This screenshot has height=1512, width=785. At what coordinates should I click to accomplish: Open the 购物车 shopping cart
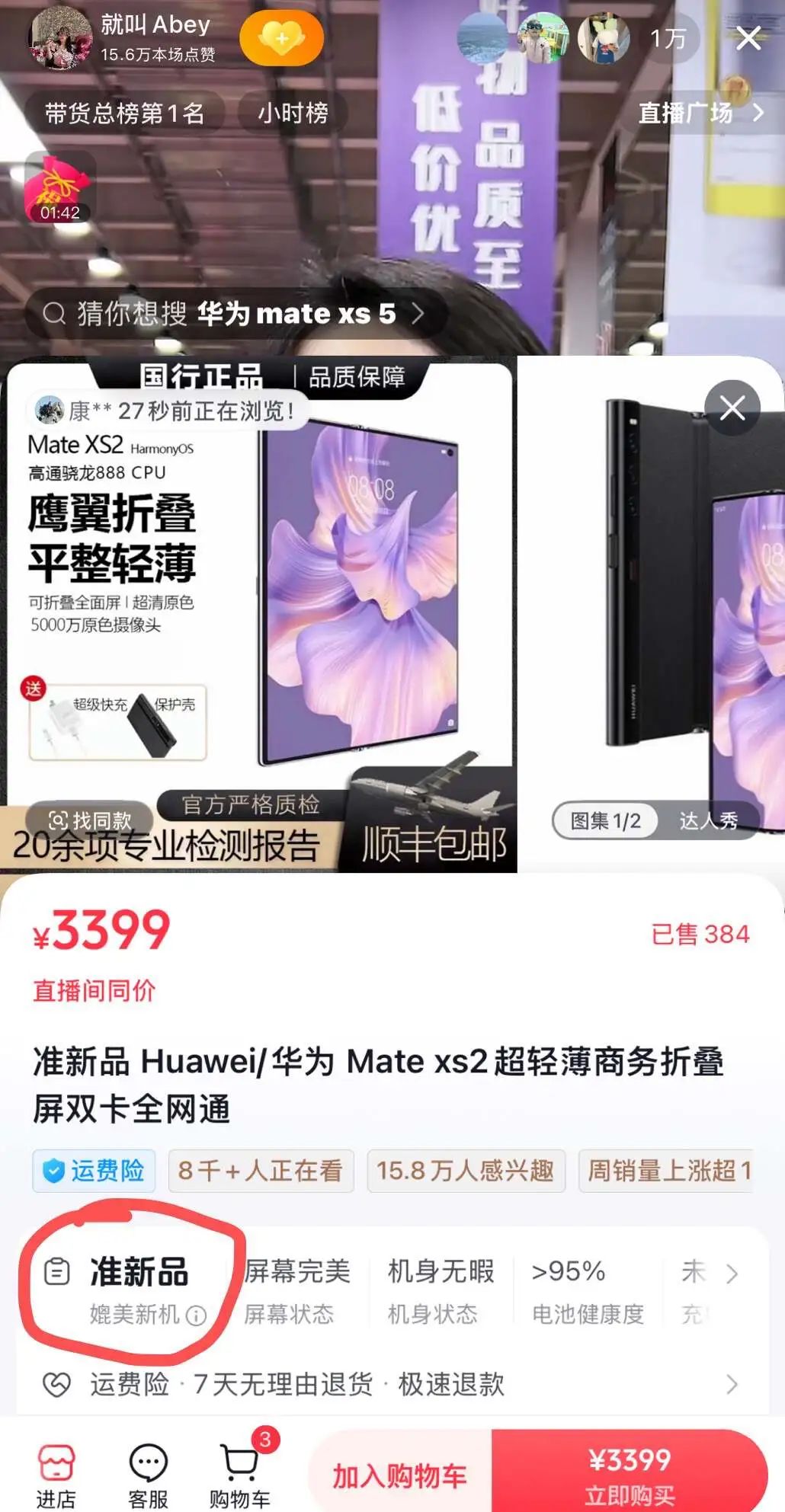click(240, 1475)
